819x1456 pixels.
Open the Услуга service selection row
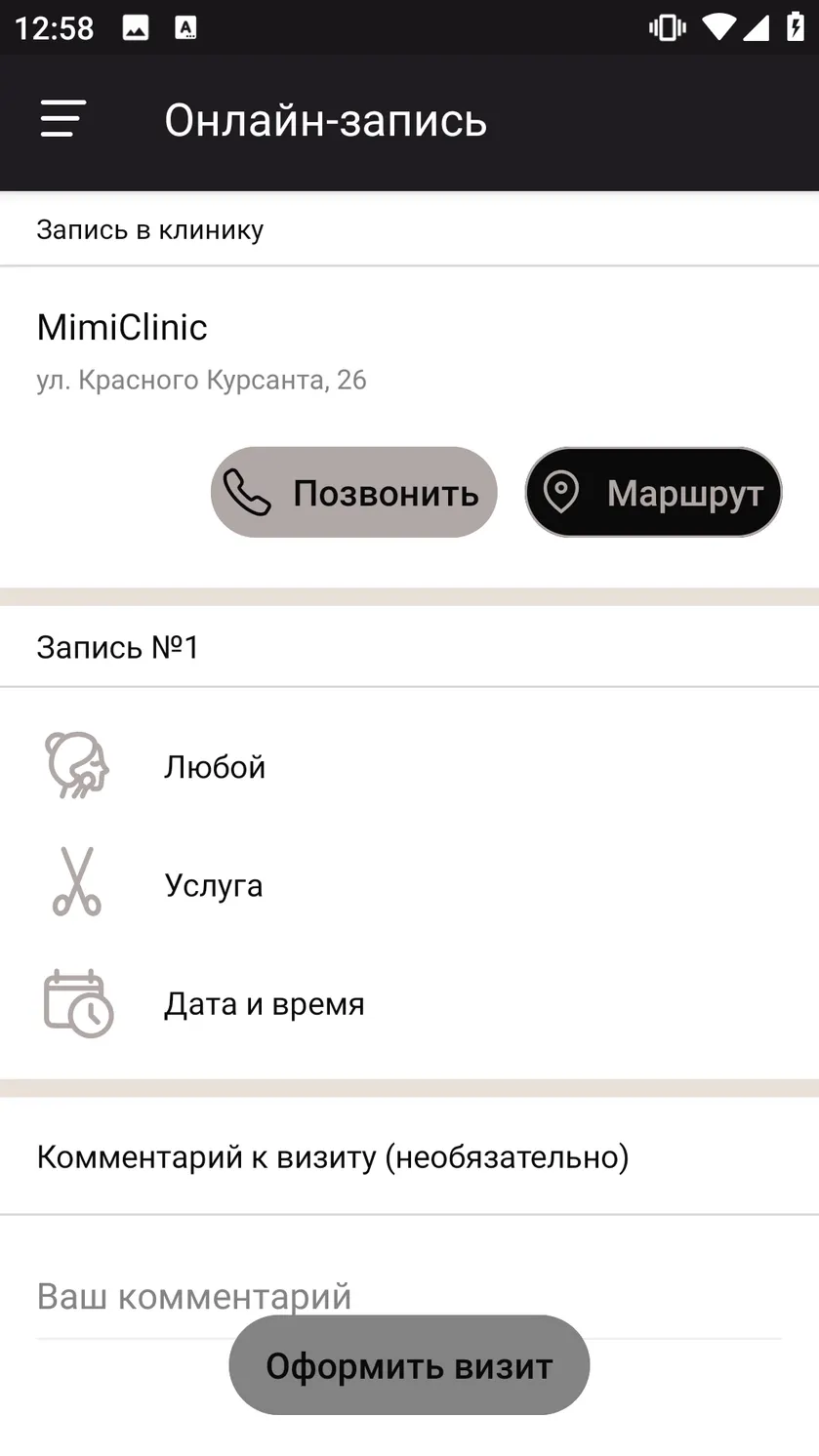point(409,885)
